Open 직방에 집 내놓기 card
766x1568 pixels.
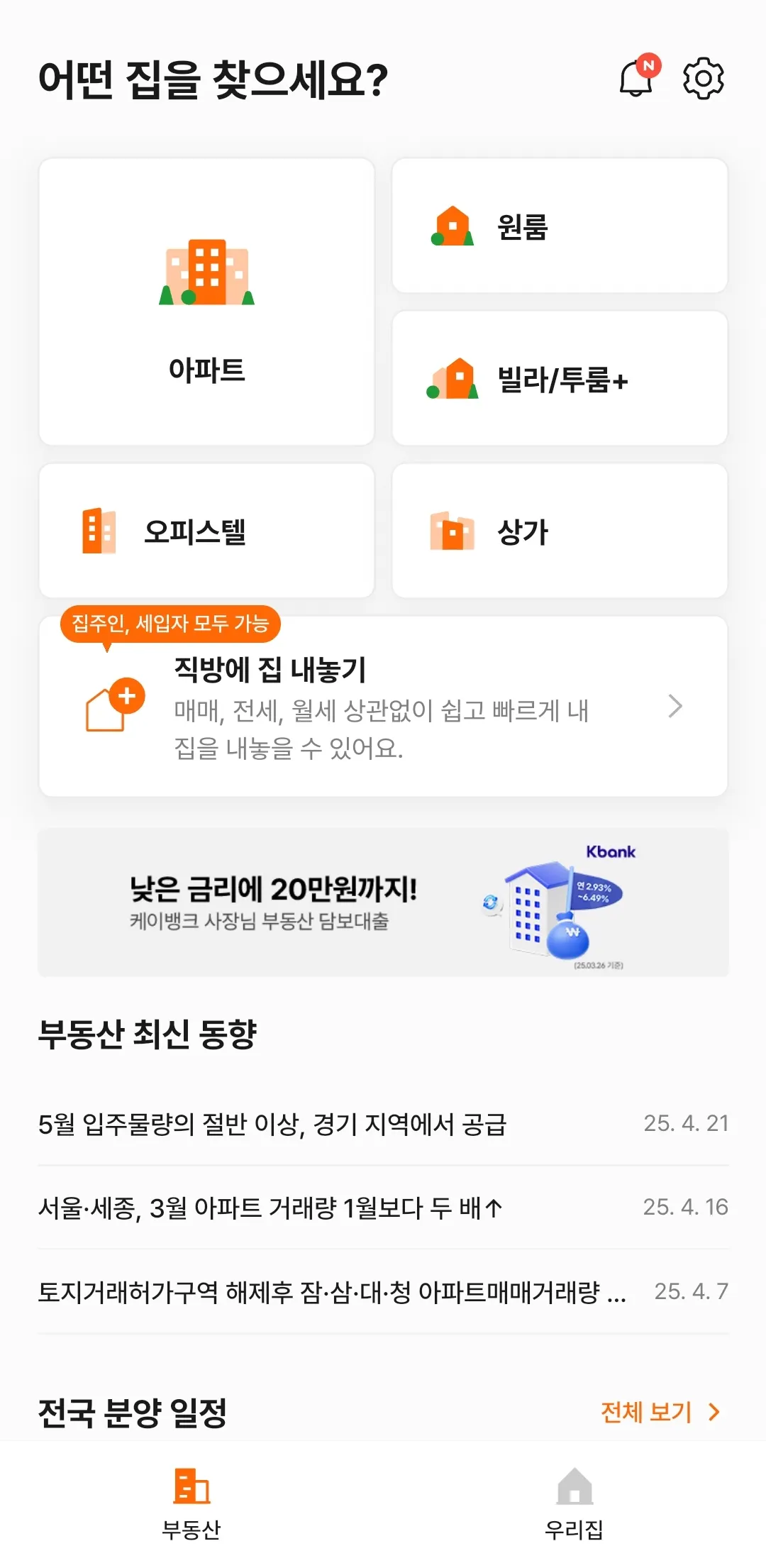[x=383, y=707]
